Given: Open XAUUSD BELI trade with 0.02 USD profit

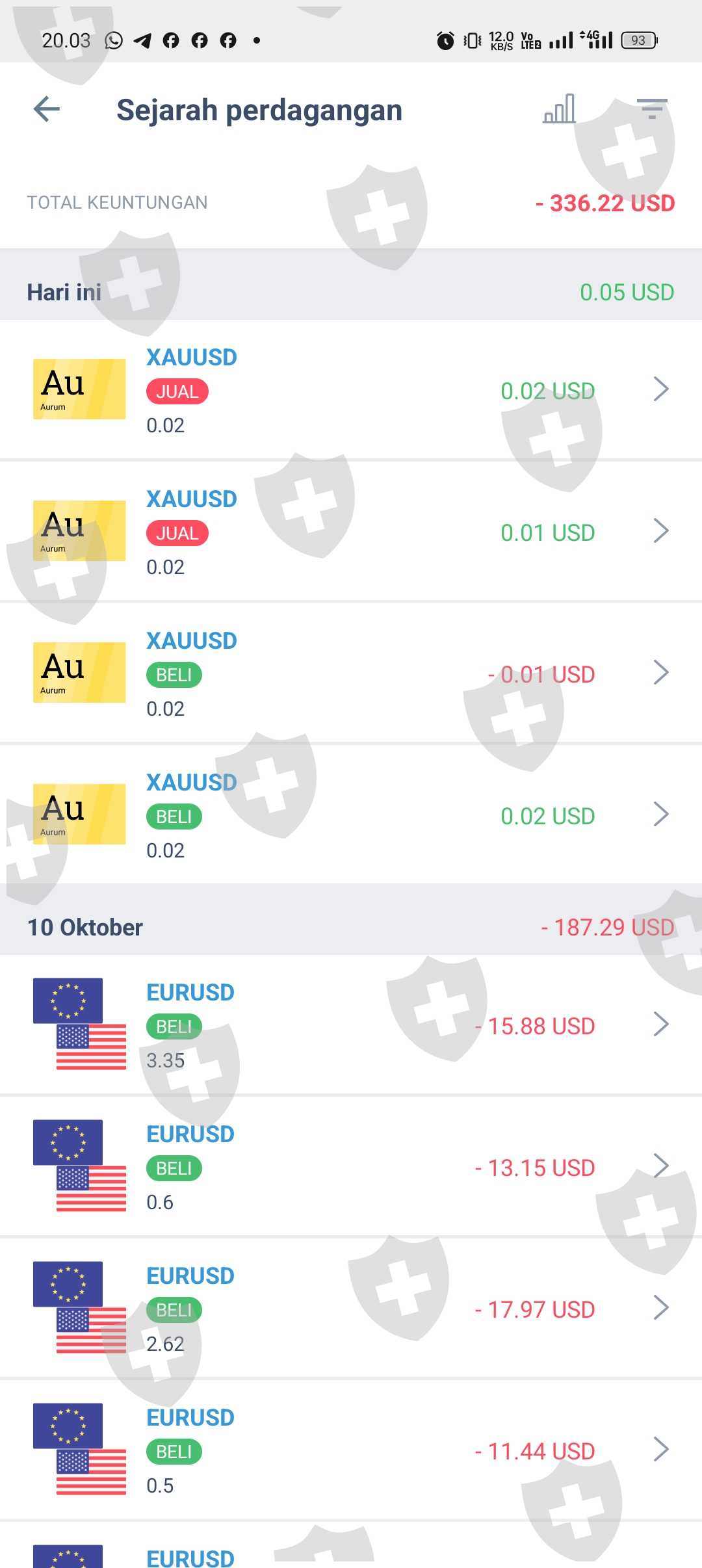Looking at the screenshot, I should tap(351, 815).
